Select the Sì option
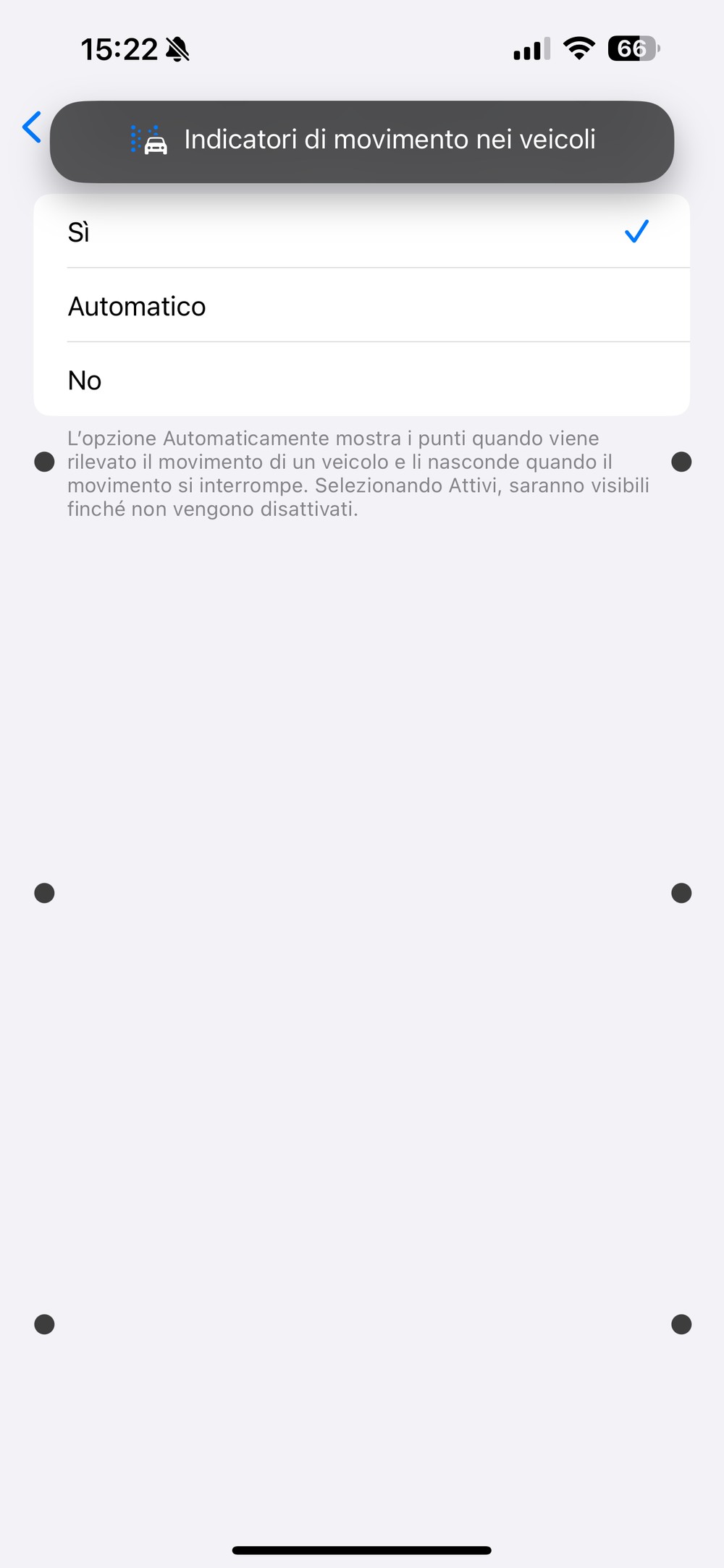This screenshot has width=724, height=1568. 361,232
